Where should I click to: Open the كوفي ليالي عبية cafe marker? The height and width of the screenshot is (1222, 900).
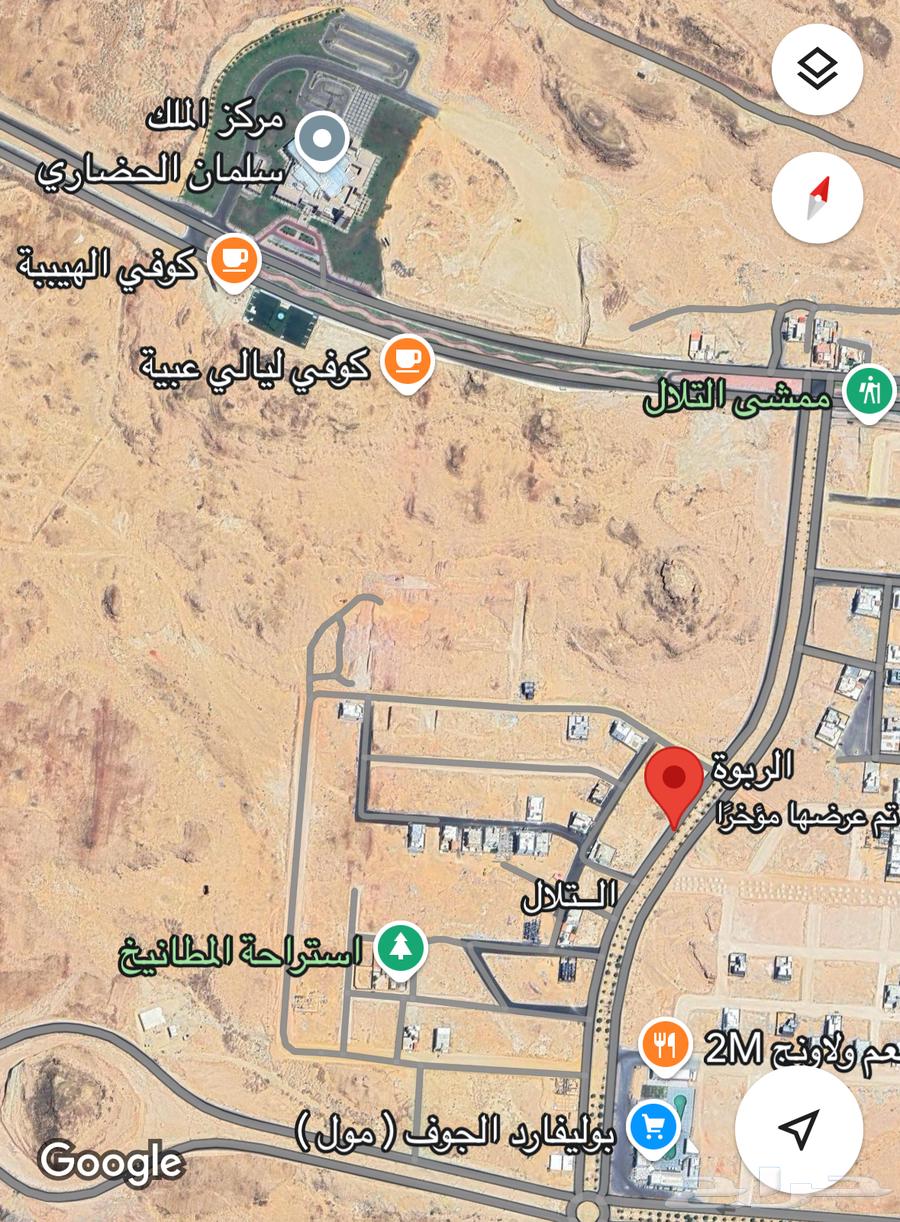[407, 360]
